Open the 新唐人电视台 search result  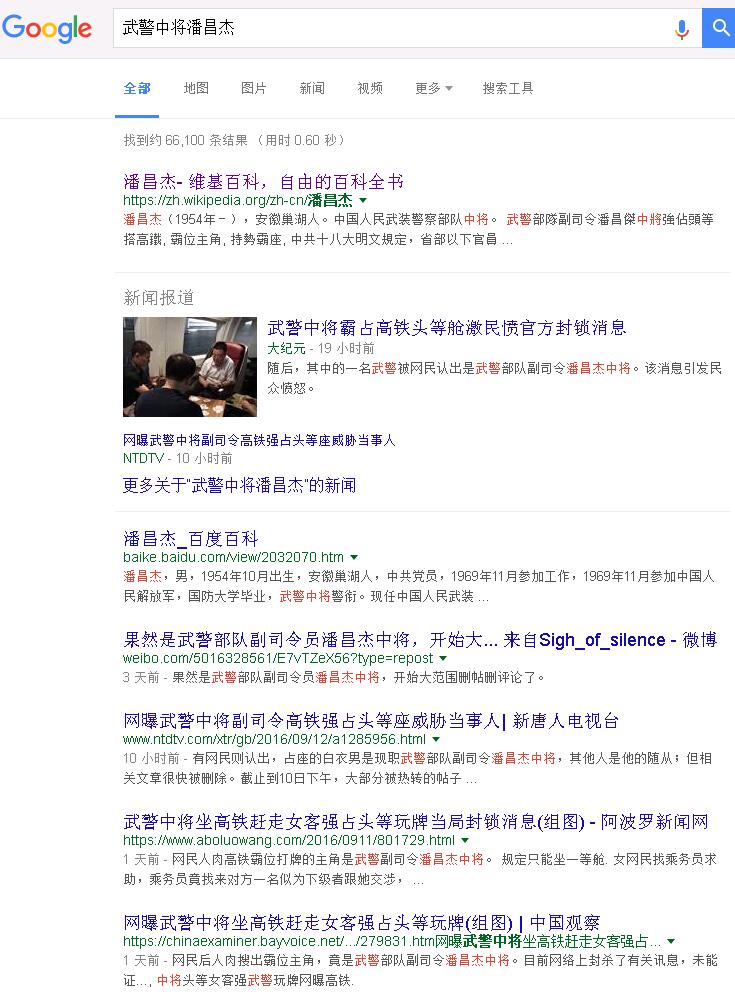[x=371, y=720]
